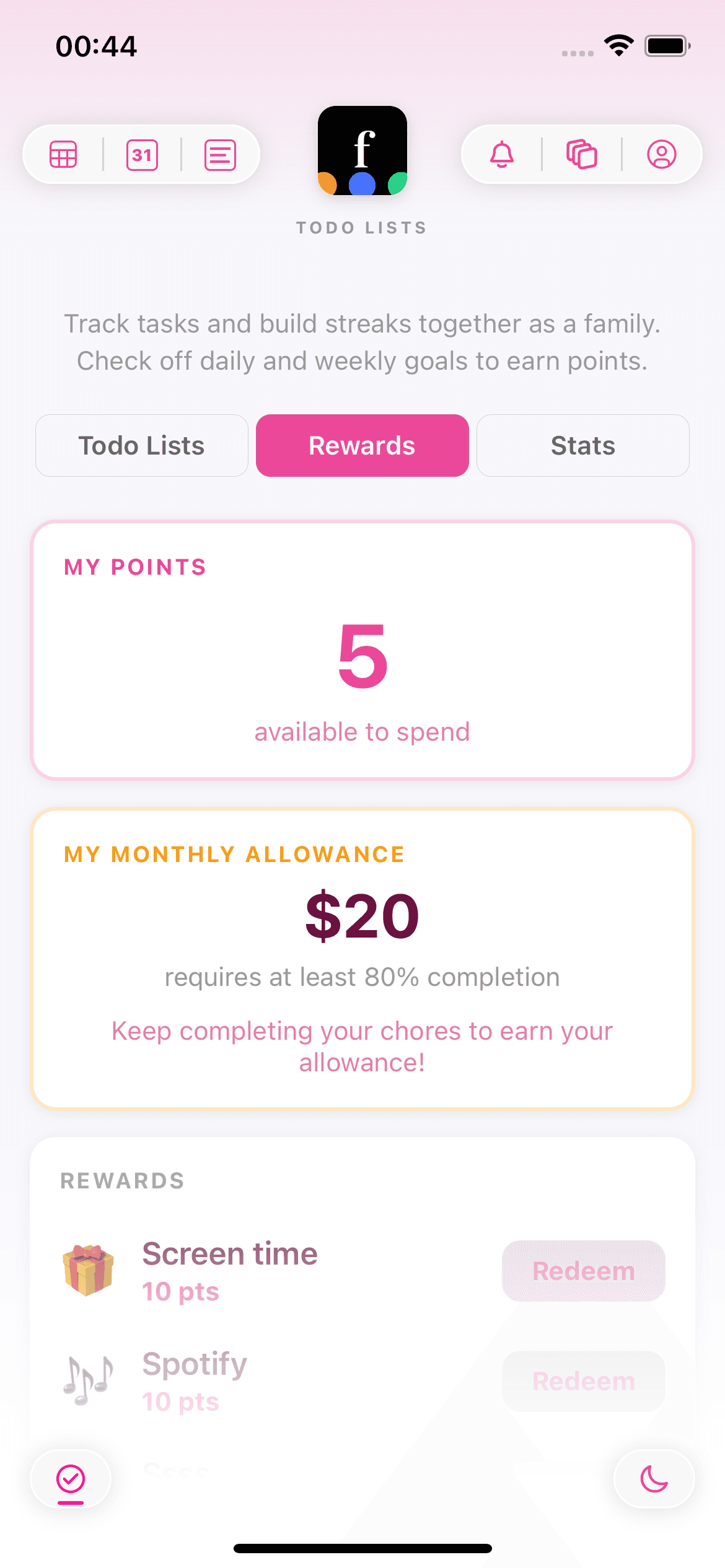Select the list view icon

pos(220,155)
